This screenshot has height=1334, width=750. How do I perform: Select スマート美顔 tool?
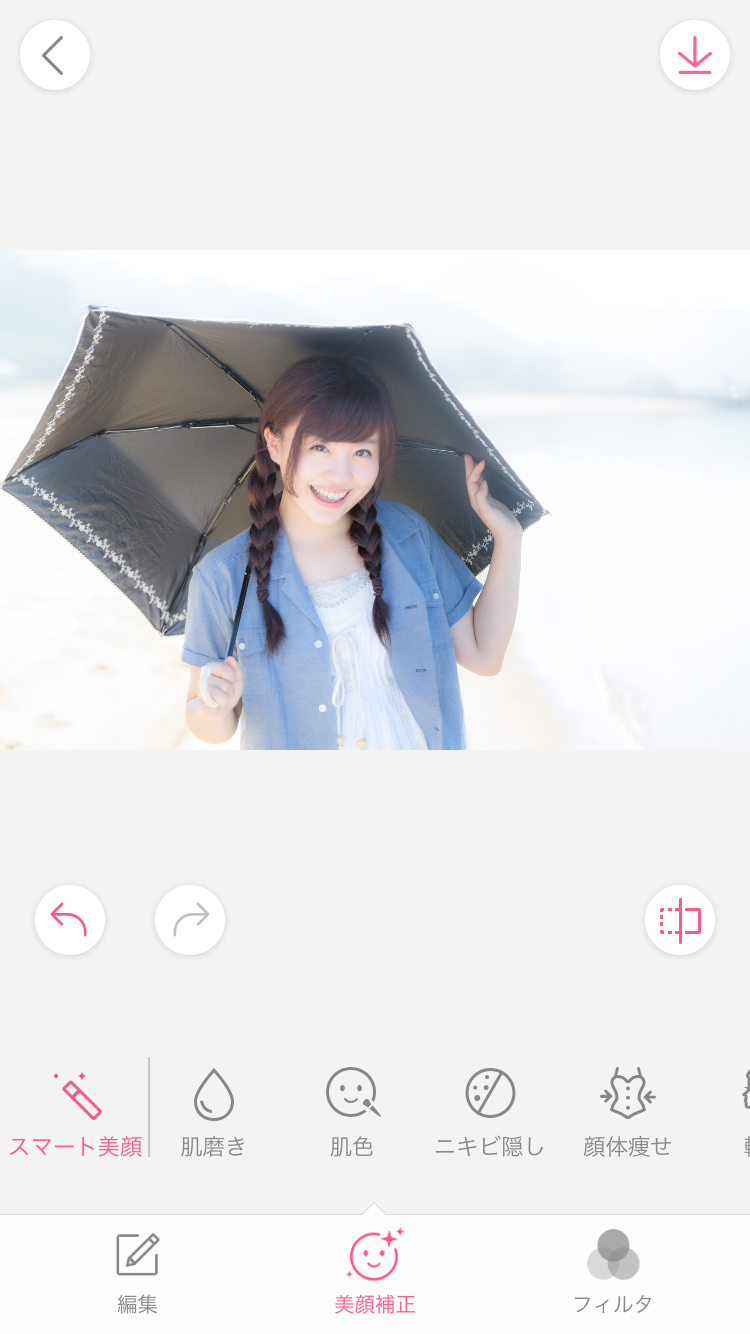[x=76, y=1113]
